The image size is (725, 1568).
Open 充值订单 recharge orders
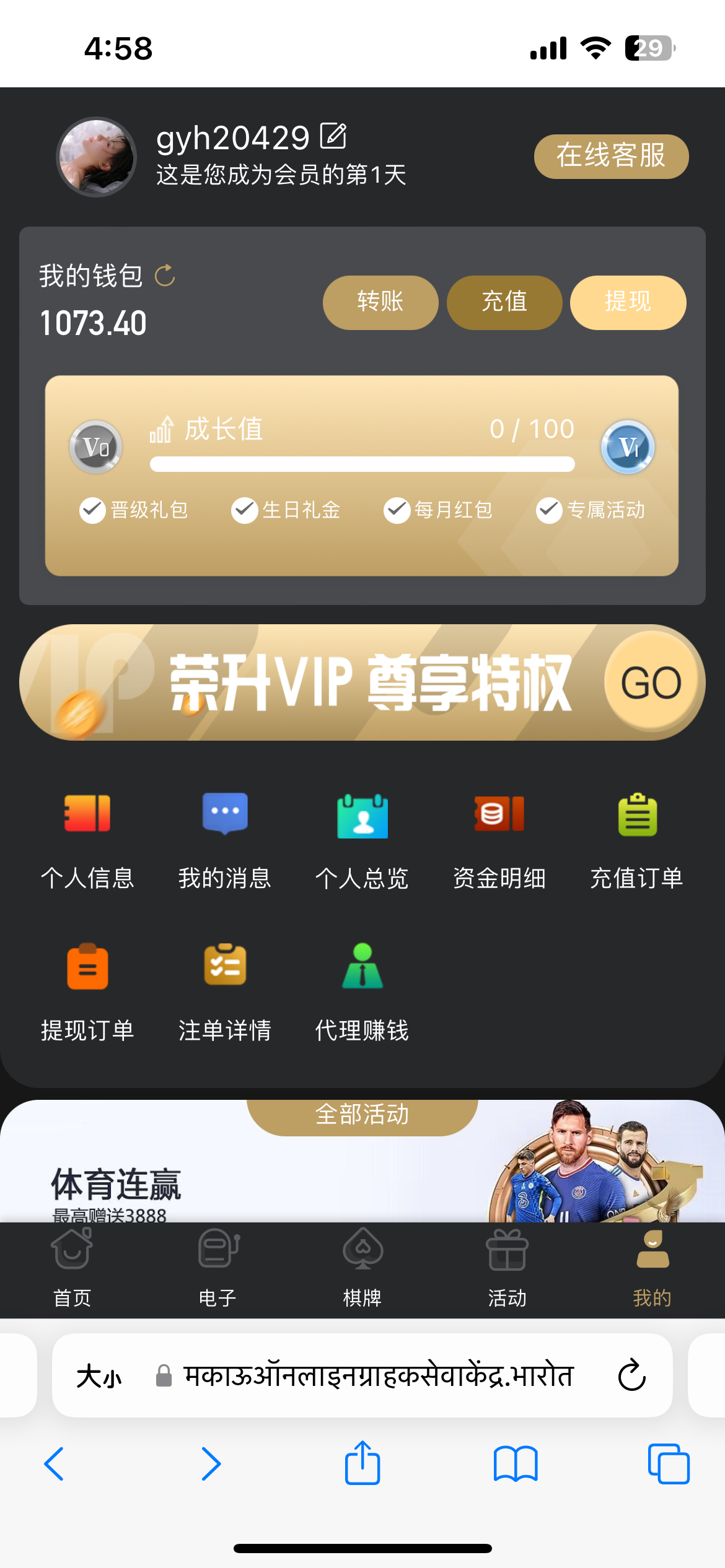pos(636,840)
